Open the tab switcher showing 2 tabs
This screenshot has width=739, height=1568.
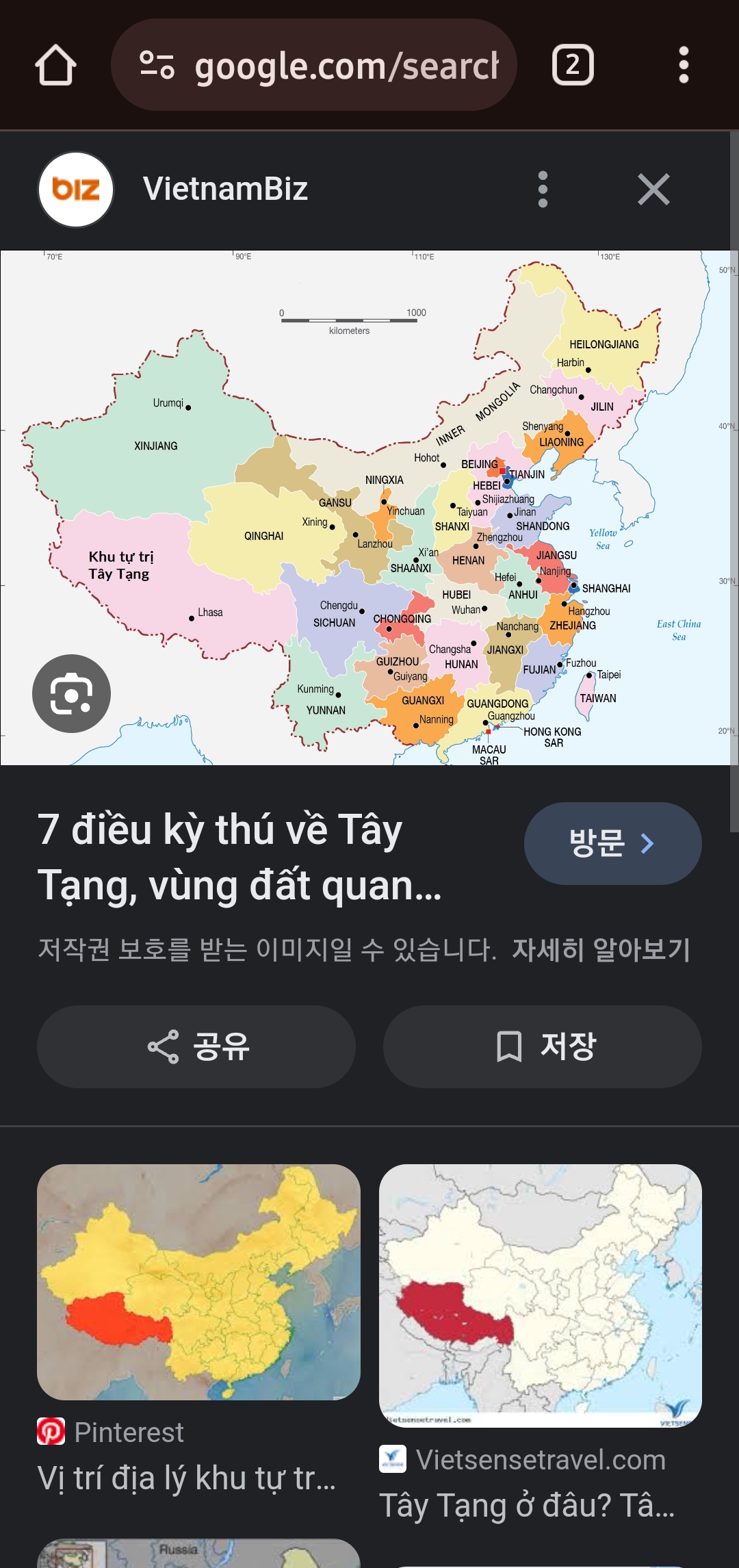tap(572, 66)
